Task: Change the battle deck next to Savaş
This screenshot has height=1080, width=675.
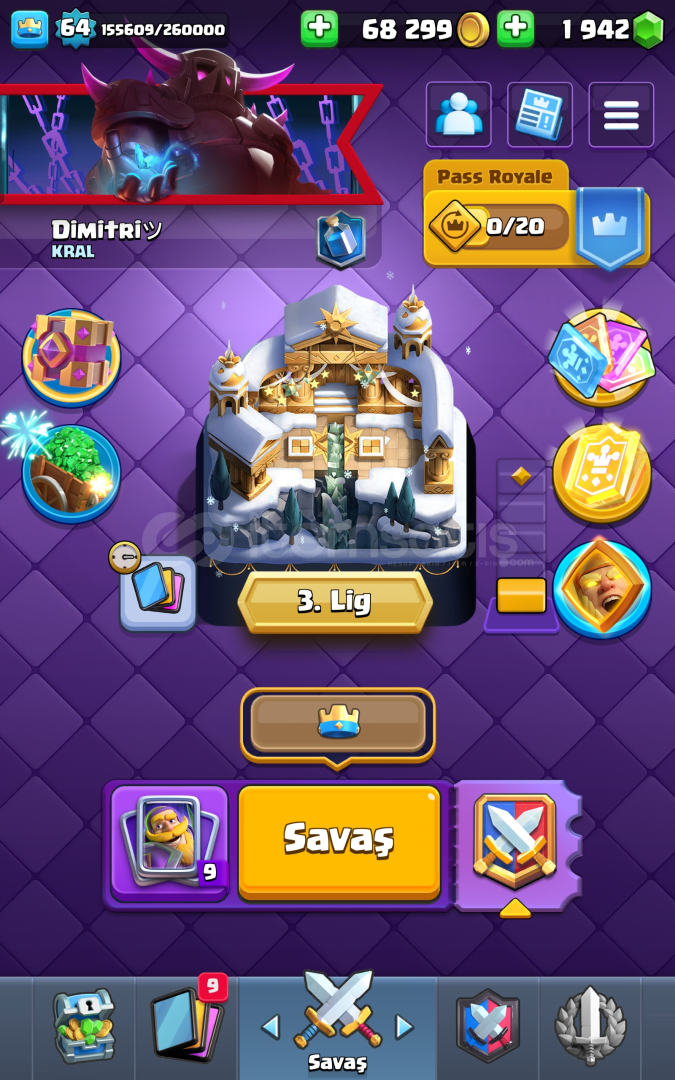Action: [170, 842]
